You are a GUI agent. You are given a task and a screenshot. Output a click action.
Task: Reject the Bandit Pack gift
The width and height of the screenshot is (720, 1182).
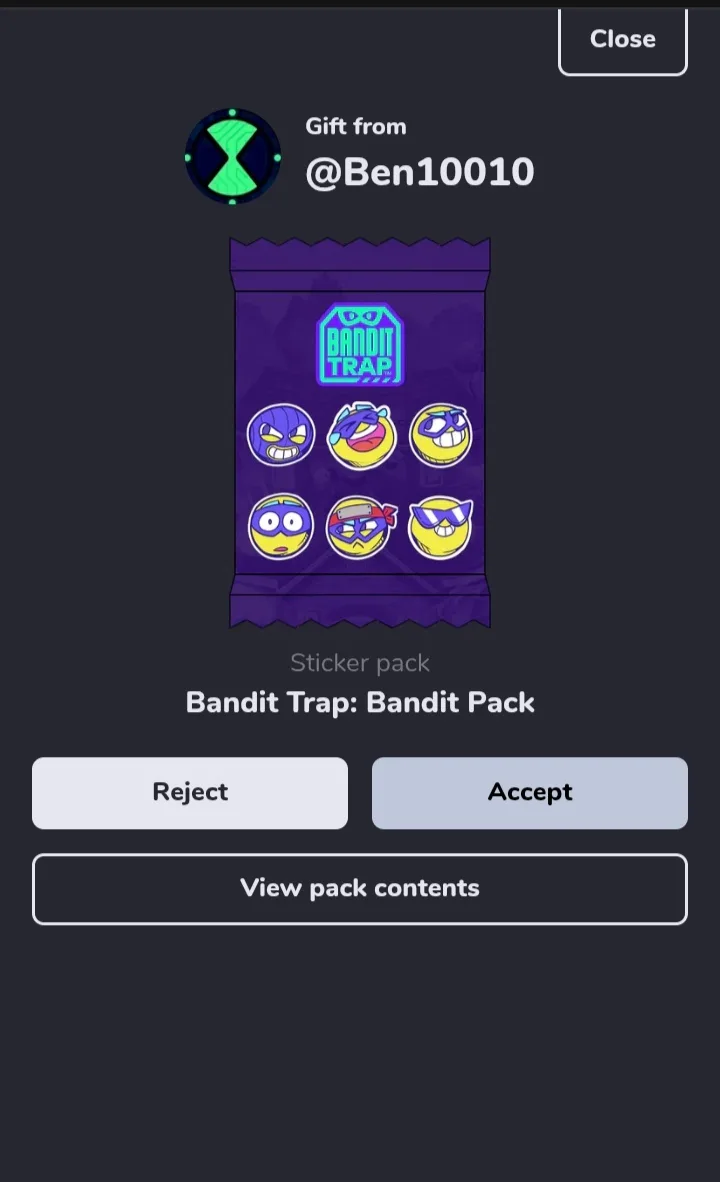click(x=190, y=793)
